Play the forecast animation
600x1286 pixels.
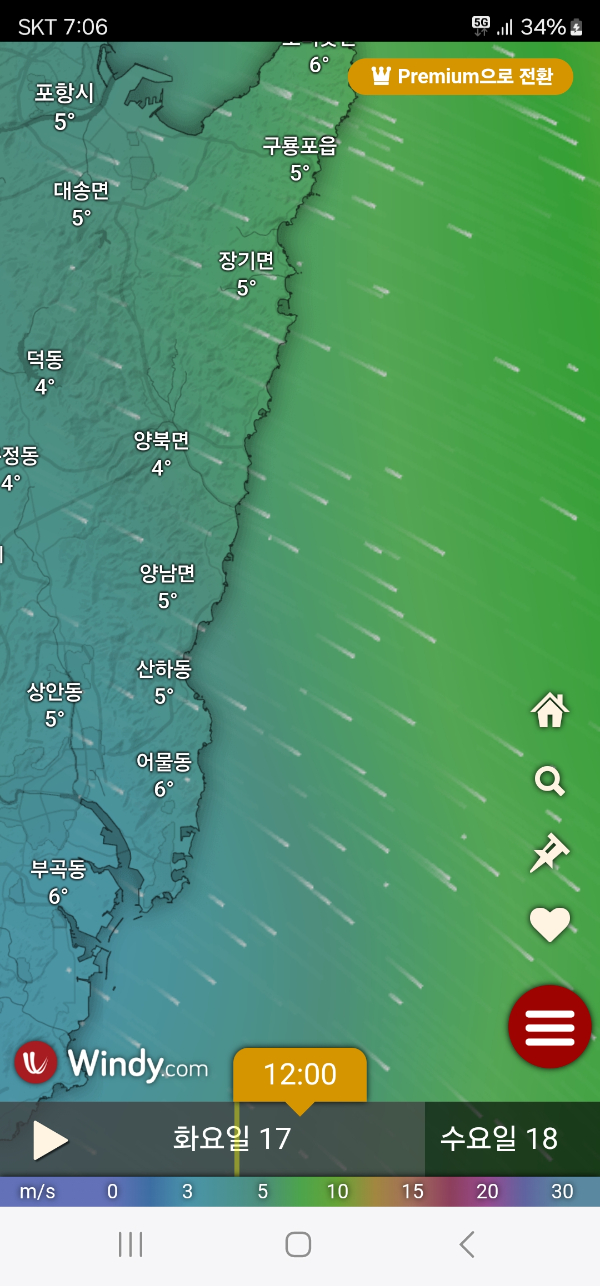click(49, 1140)
